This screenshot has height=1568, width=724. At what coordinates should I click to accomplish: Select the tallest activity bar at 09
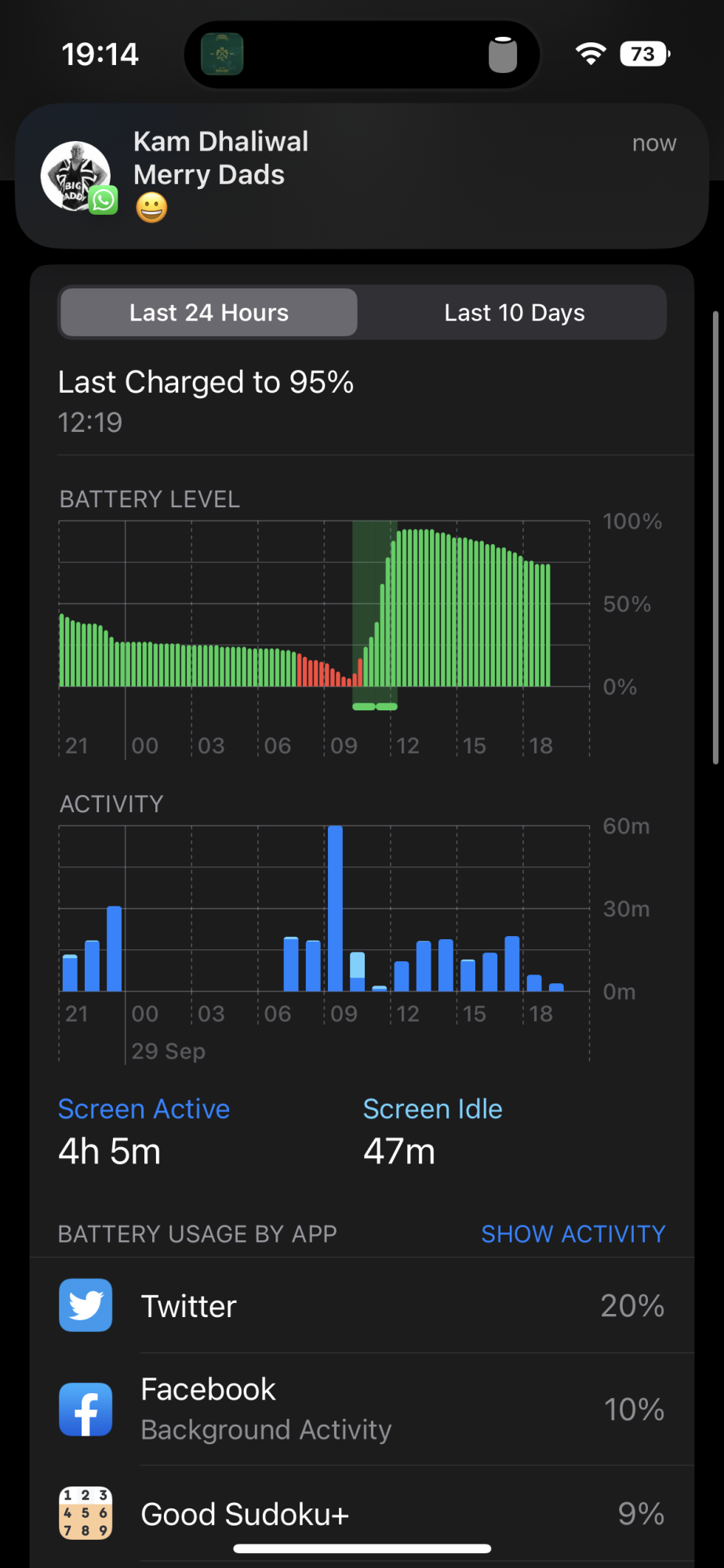pyautogui.click(x=335, y=908)
